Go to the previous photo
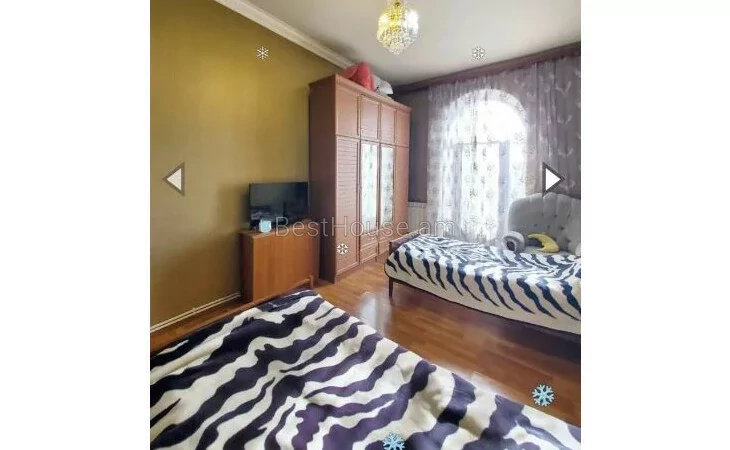Screen dimensions: 730x450 click(174, 179)
